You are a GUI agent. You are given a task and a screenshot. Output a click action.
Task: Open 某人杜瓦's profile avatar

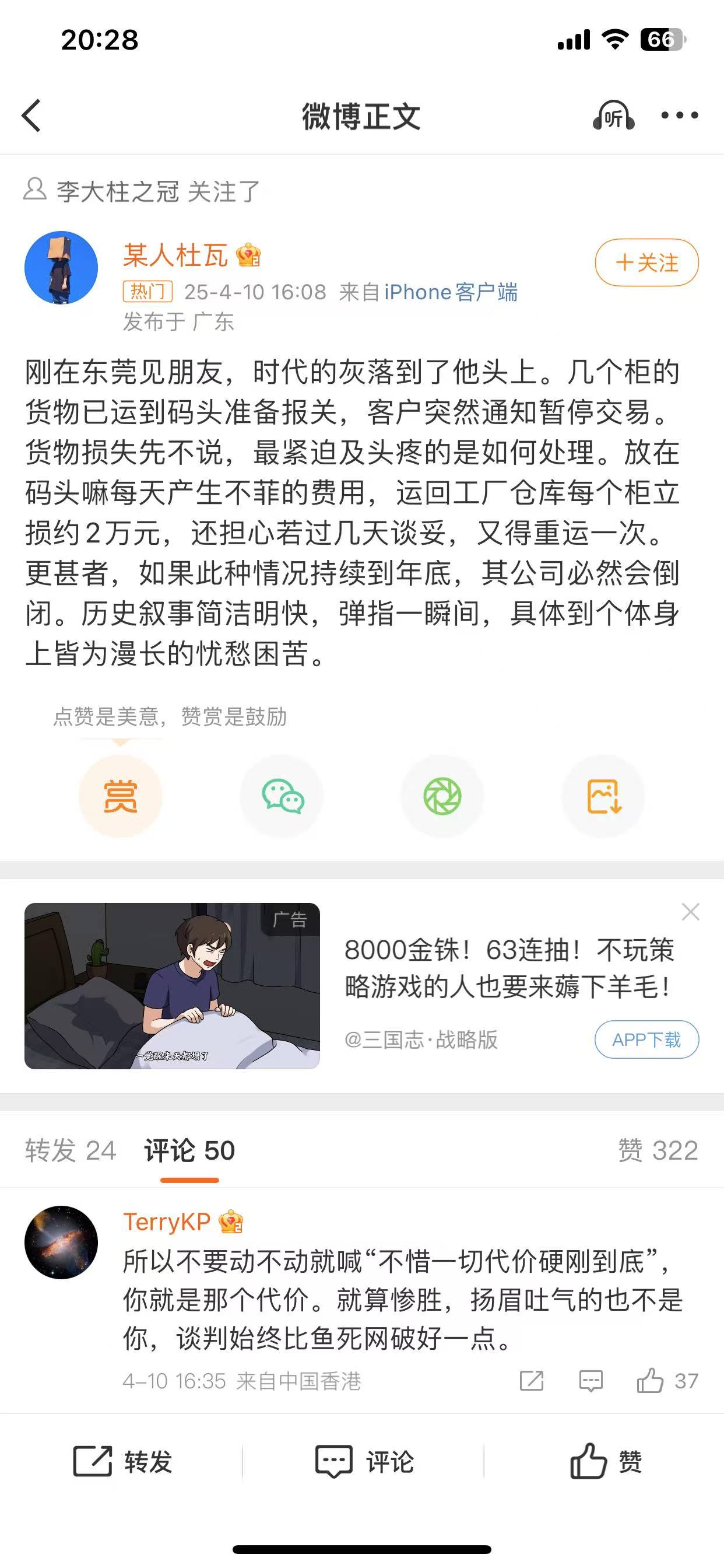[x=61, y=268]
